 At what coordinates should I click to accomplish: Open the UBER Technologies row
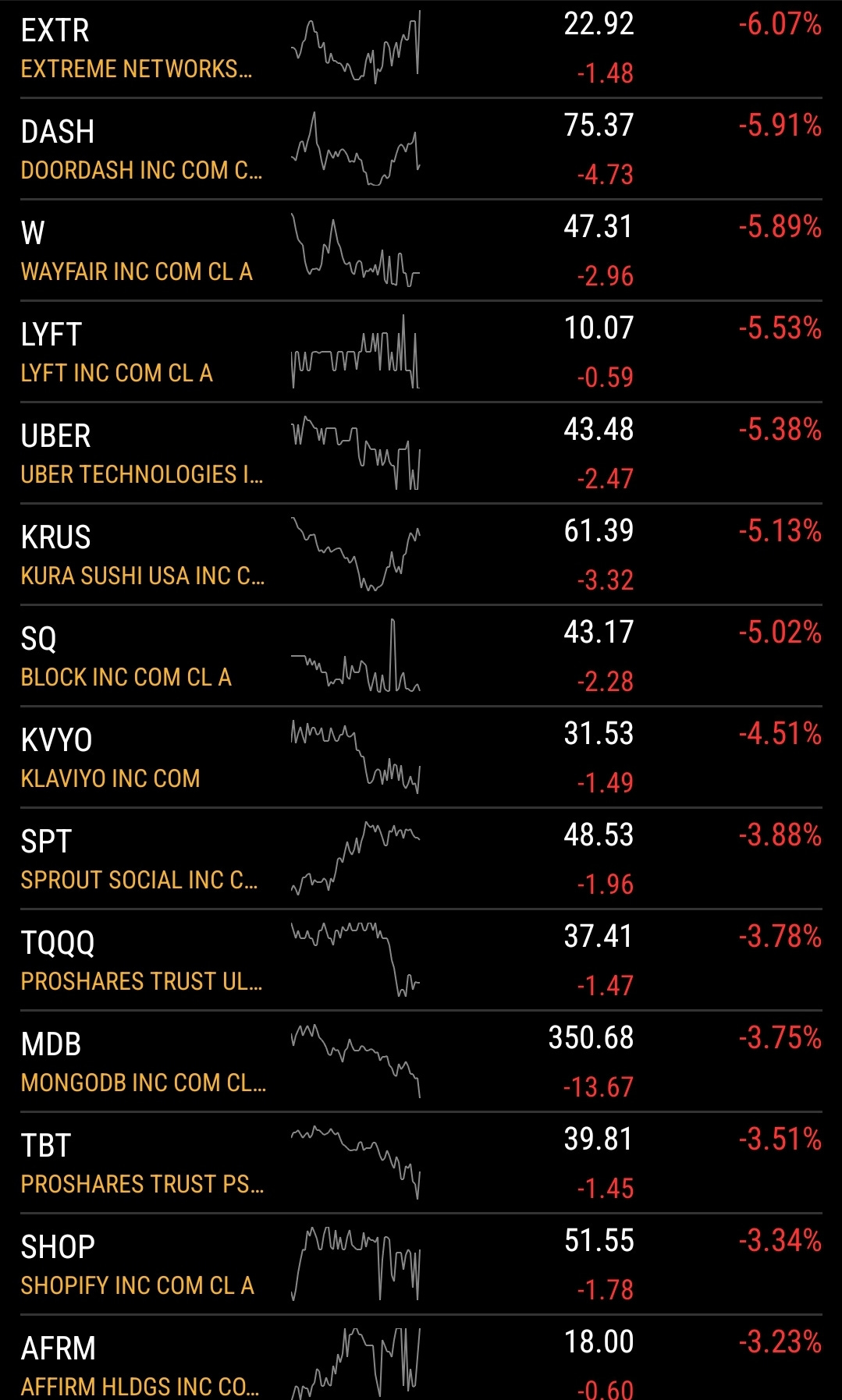click(421, 452)
